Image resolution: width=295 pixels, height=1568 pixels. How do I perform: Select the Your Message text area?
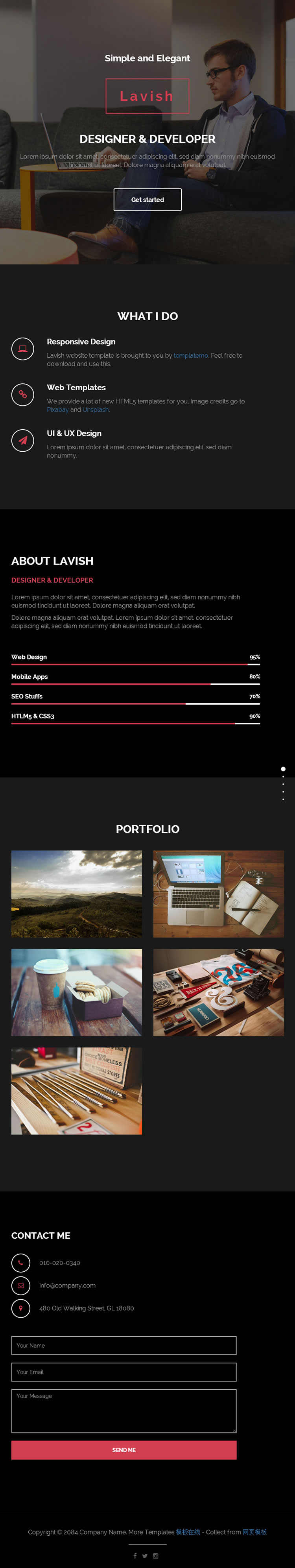click(x=124, y=1410)
